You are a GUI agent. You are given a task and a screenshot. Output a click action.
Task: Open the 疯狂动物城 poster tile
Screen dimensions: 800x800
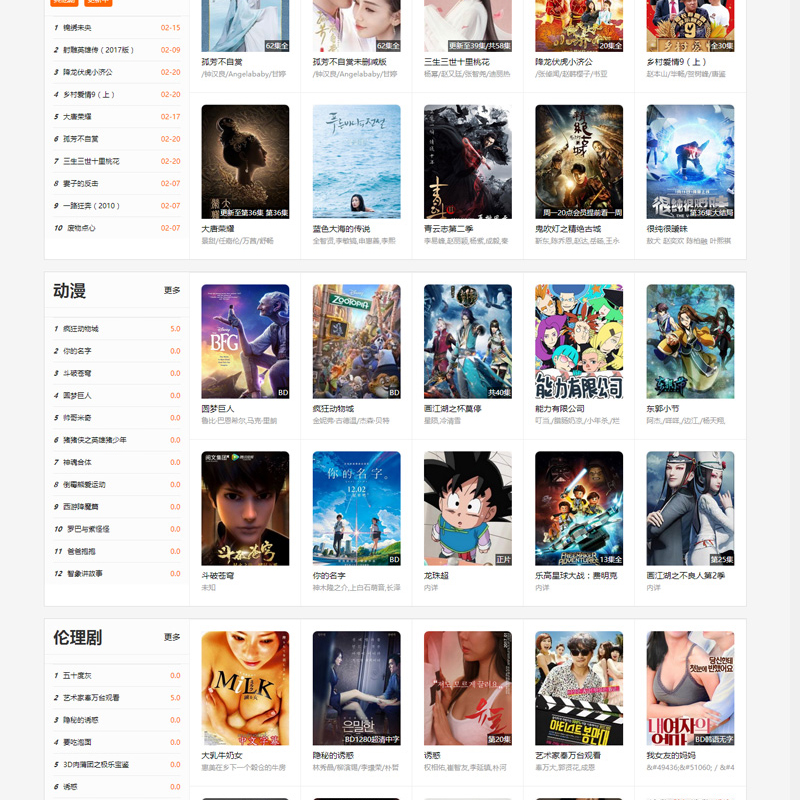tap(356, 341)
